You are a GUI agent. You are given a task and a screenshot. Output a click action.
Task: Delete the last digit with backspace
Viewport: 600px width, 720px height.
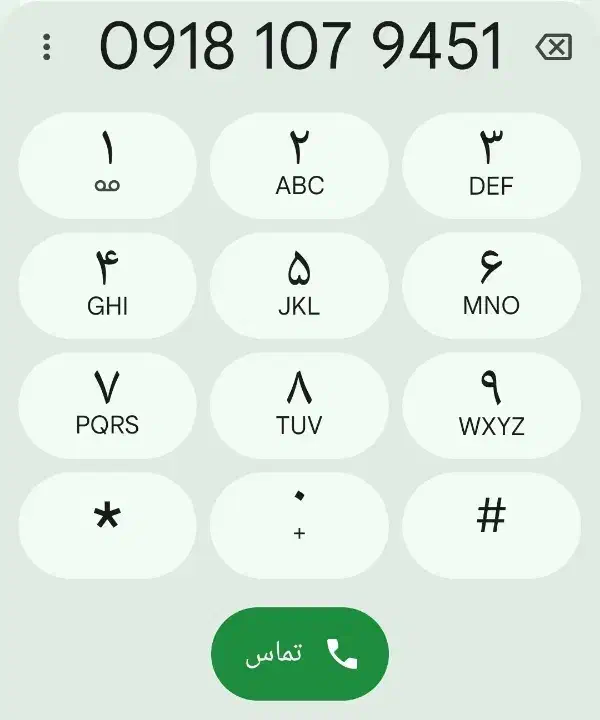(x=553, y=47)
